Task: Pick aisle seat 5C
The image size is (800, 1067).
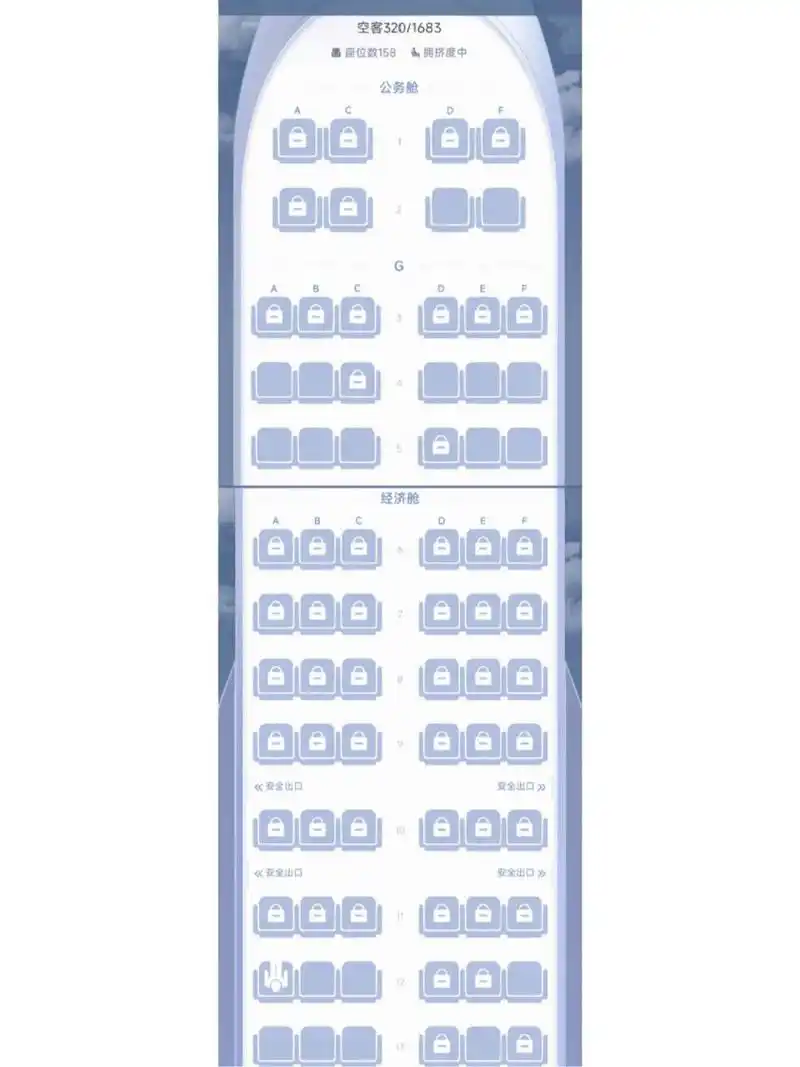Action: pos(358,447)
